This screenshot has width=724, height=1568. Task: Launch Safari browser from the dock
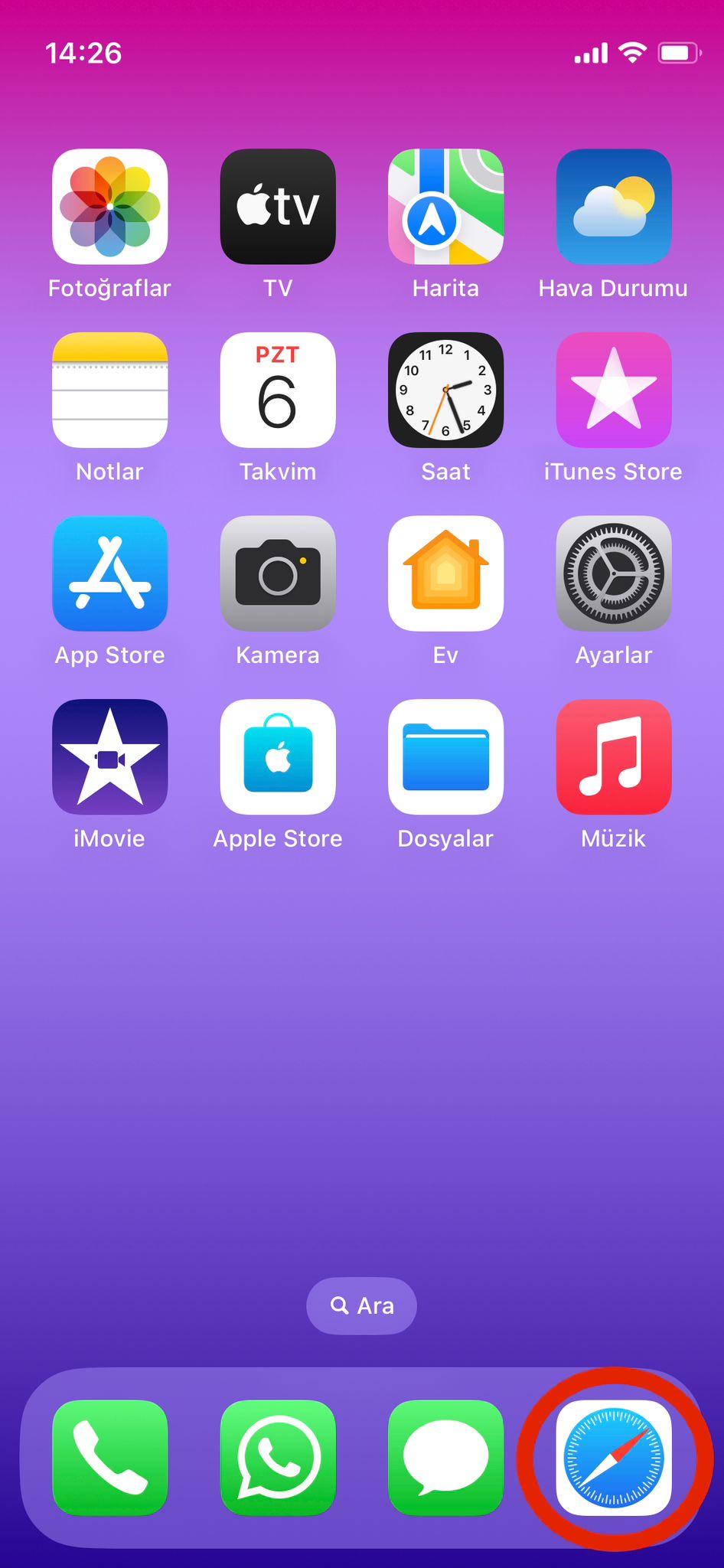pos(614,1458)
